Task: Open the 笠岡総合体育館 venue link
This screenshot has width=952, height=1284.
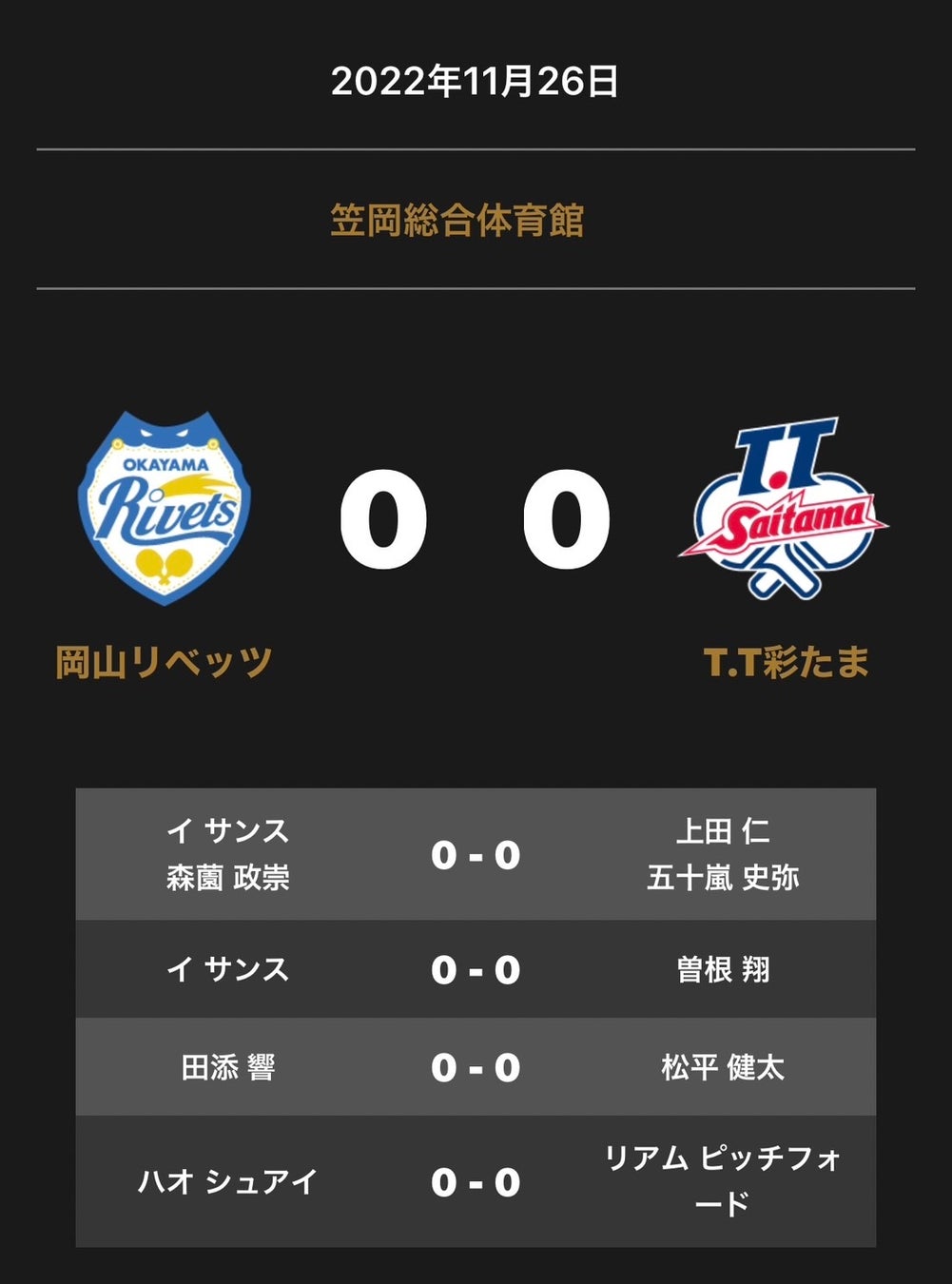Action: click(x=457, y=221)
